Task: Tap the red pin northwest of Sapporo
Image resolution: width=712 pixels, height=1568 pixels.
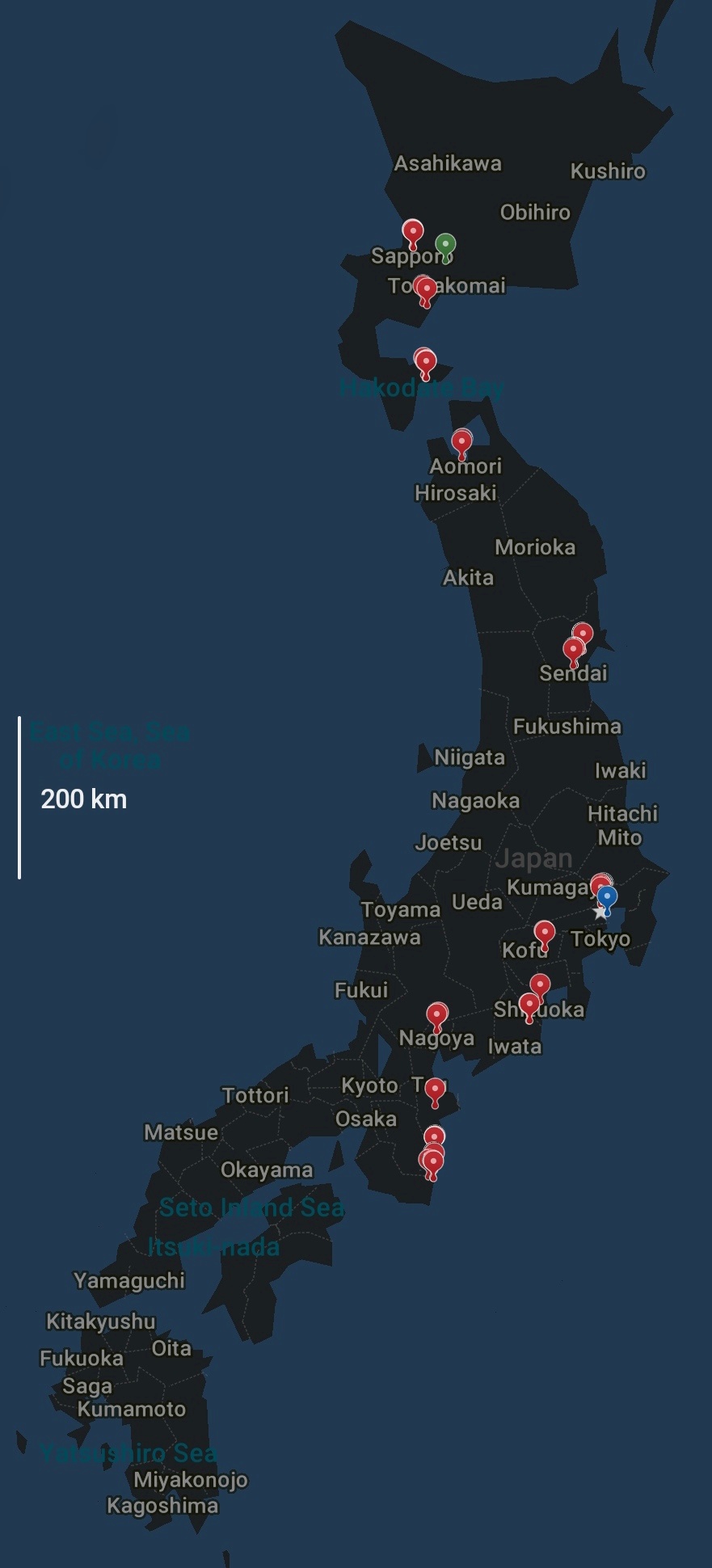Action: pos(413,231)
